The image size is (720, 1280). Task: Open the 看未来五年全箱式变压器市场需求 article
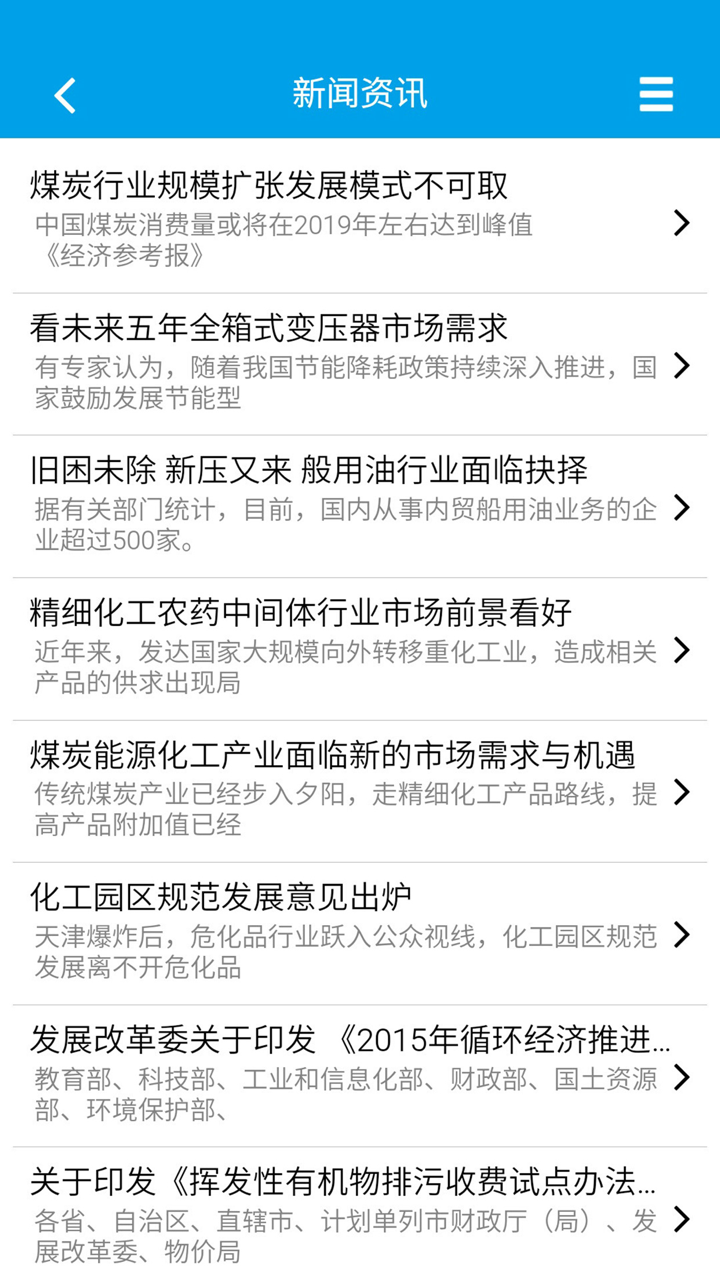pyautogui.click(x=265, y=327)
